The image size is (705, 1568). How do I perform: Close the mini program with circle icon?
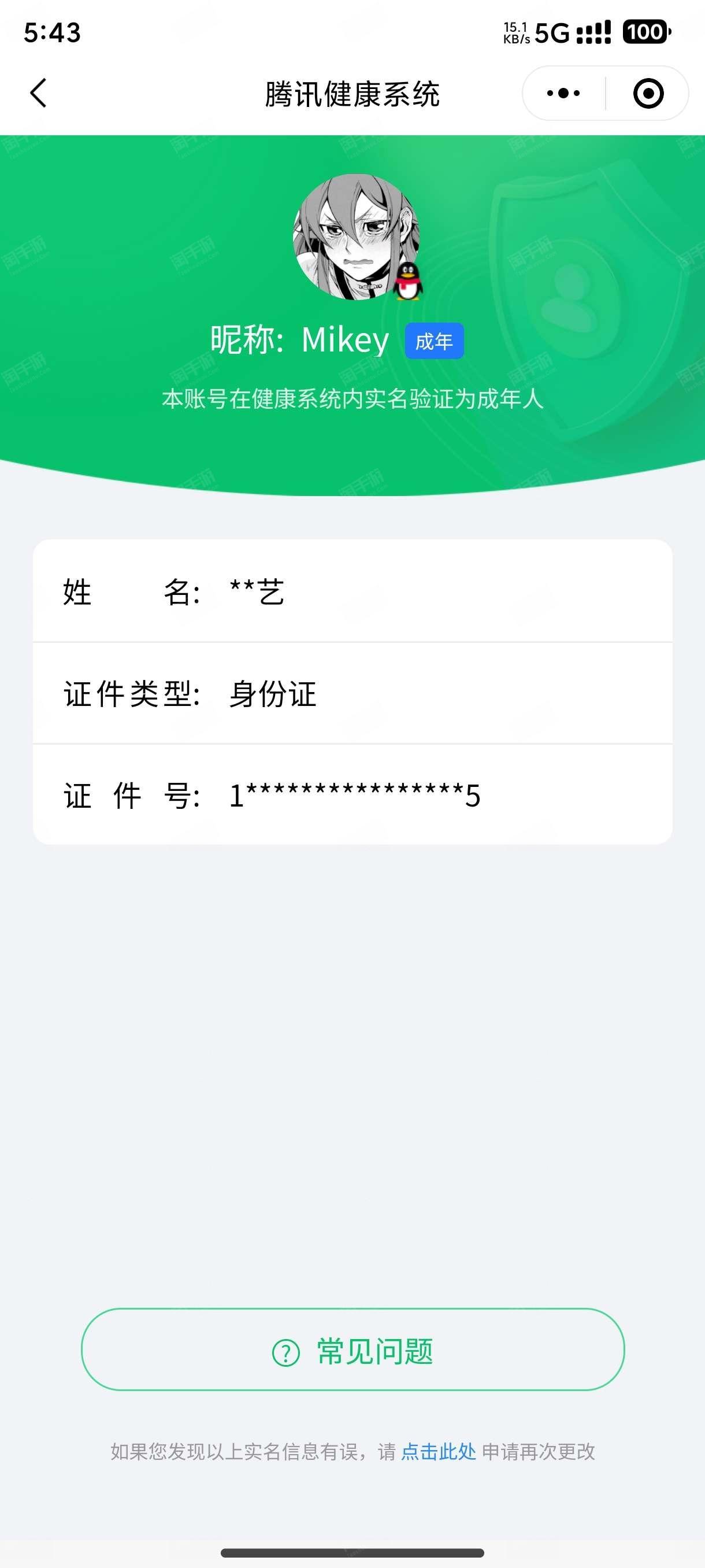pos(648,93)
